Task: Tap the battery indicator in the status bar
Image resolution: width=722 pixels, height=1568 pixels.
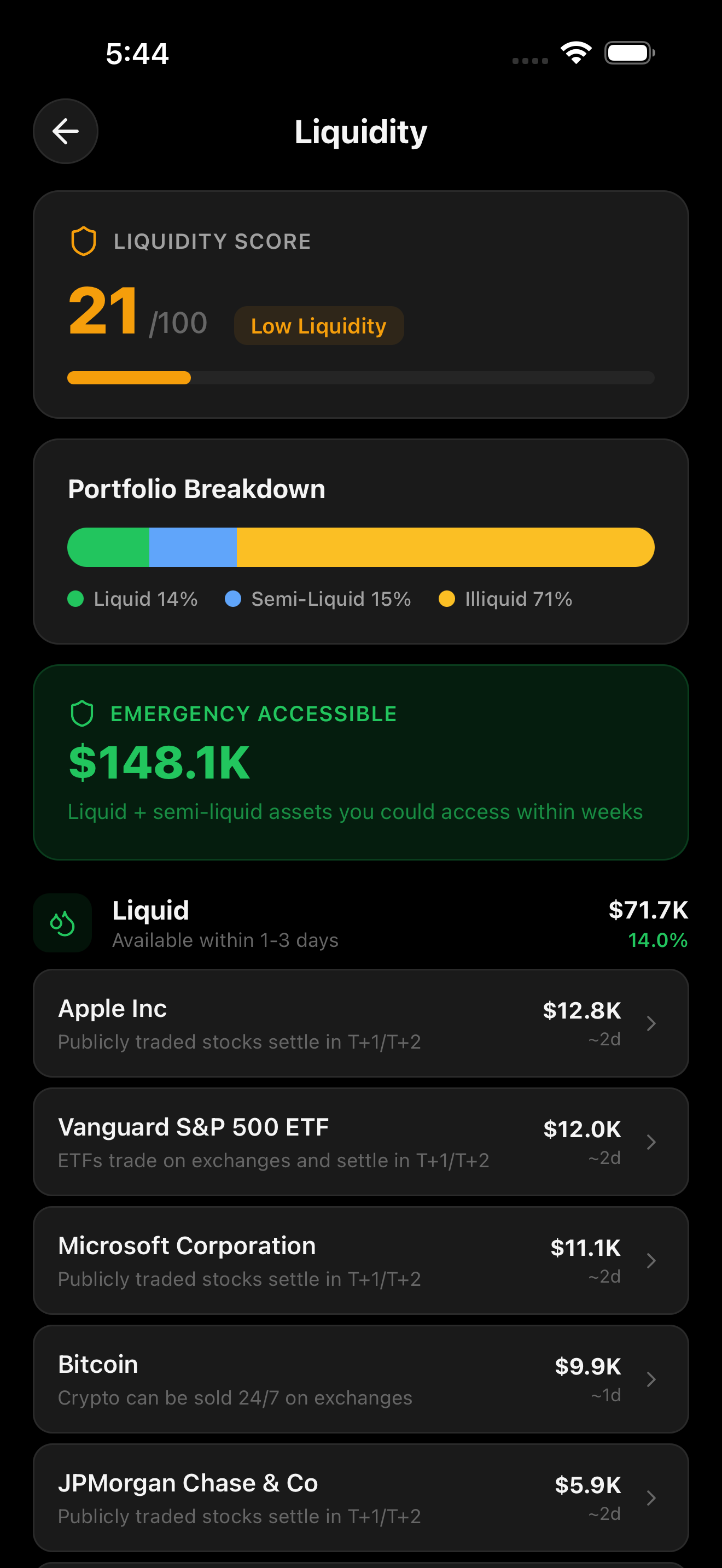Action: 627,52
